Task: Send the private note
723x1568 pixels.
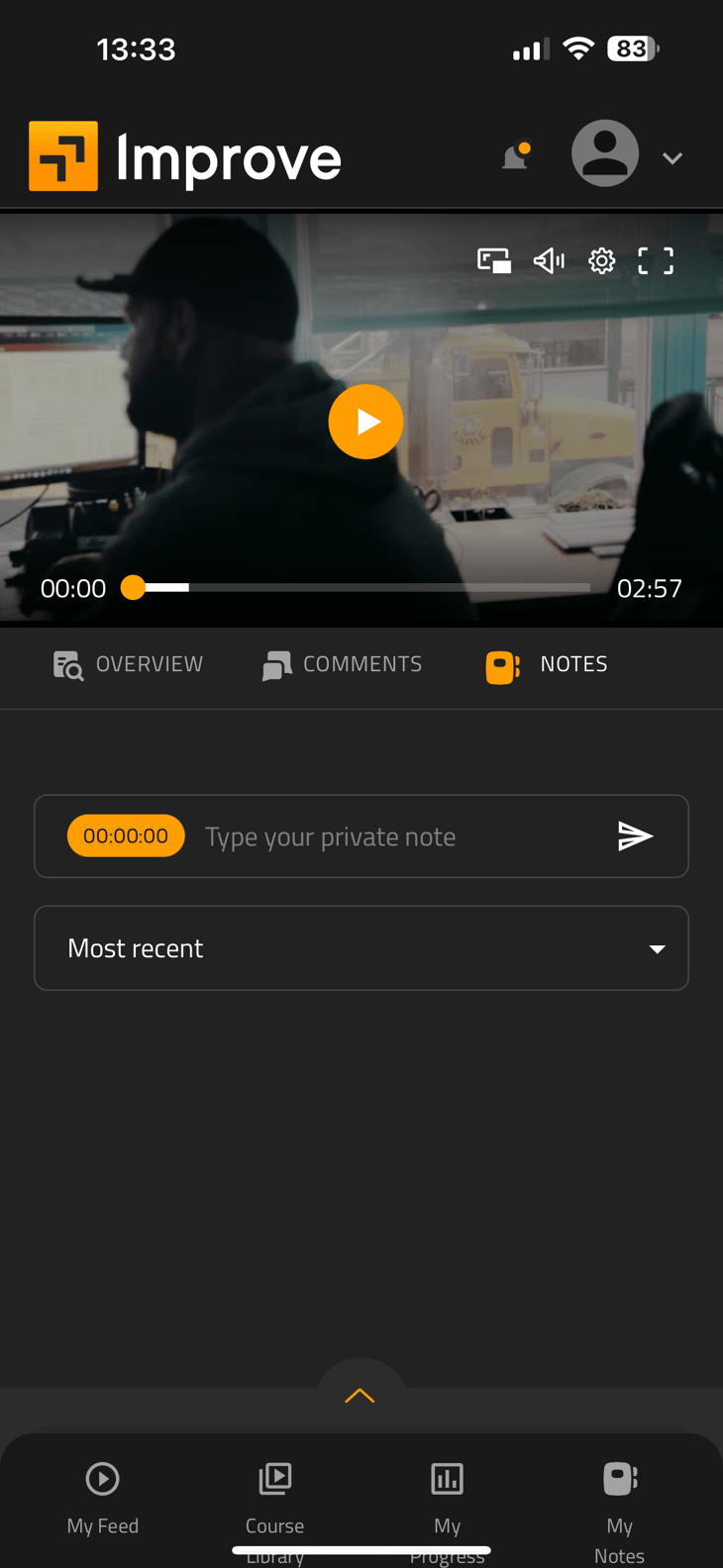Action: 635,836
